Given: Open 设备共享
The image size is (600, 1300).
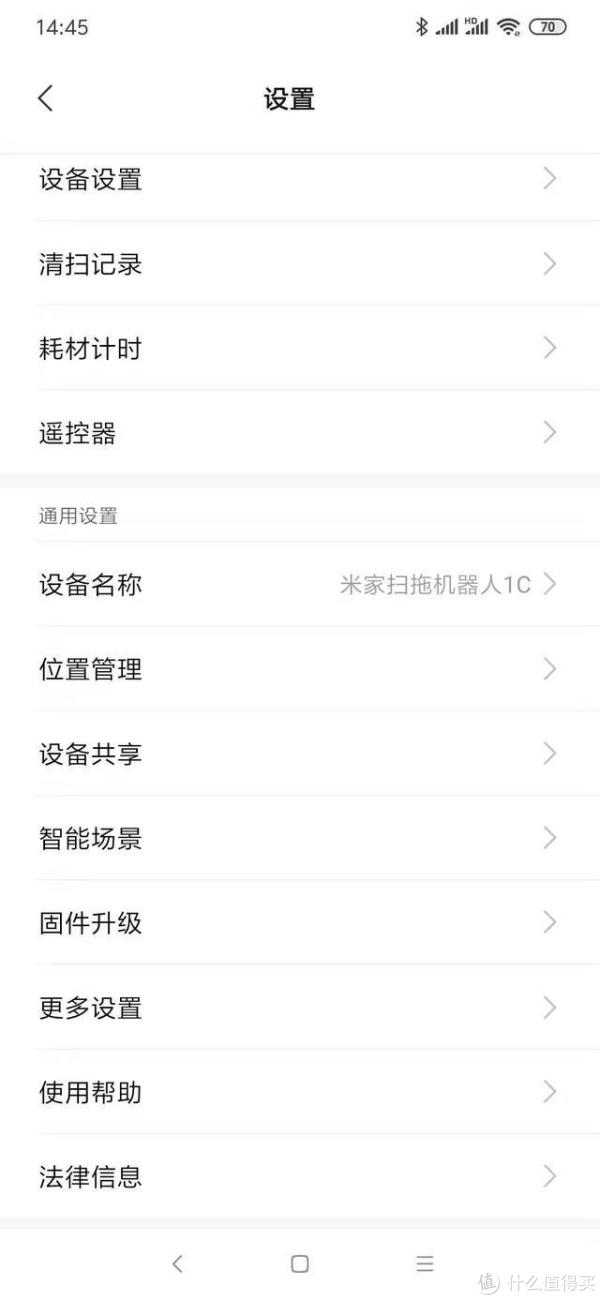Looking at the screenshot, I should [300, 753].
